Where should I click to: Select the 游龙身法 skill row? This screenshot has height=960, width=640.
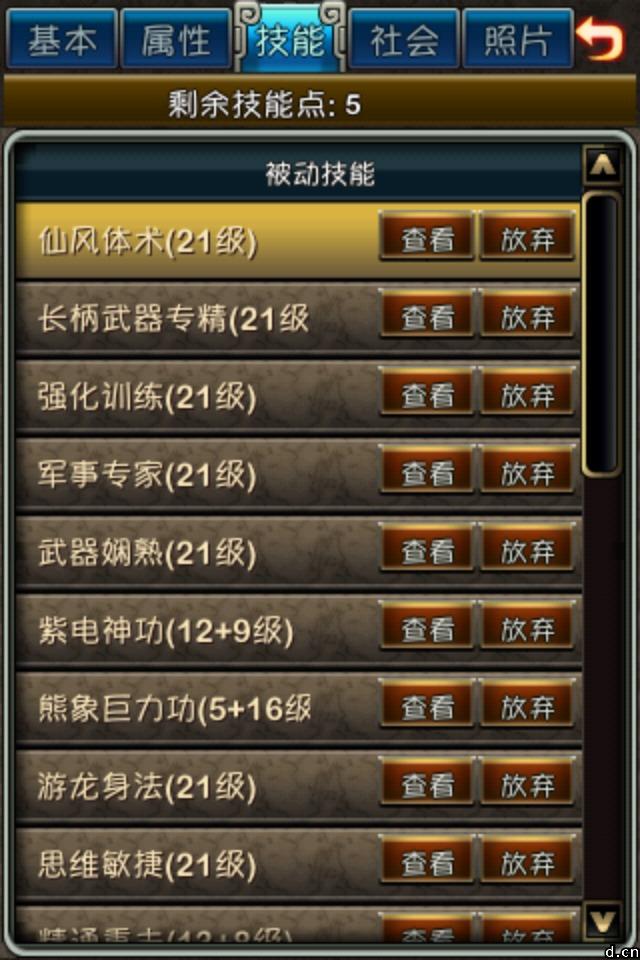pyautogui.click(x=190, y=786)
